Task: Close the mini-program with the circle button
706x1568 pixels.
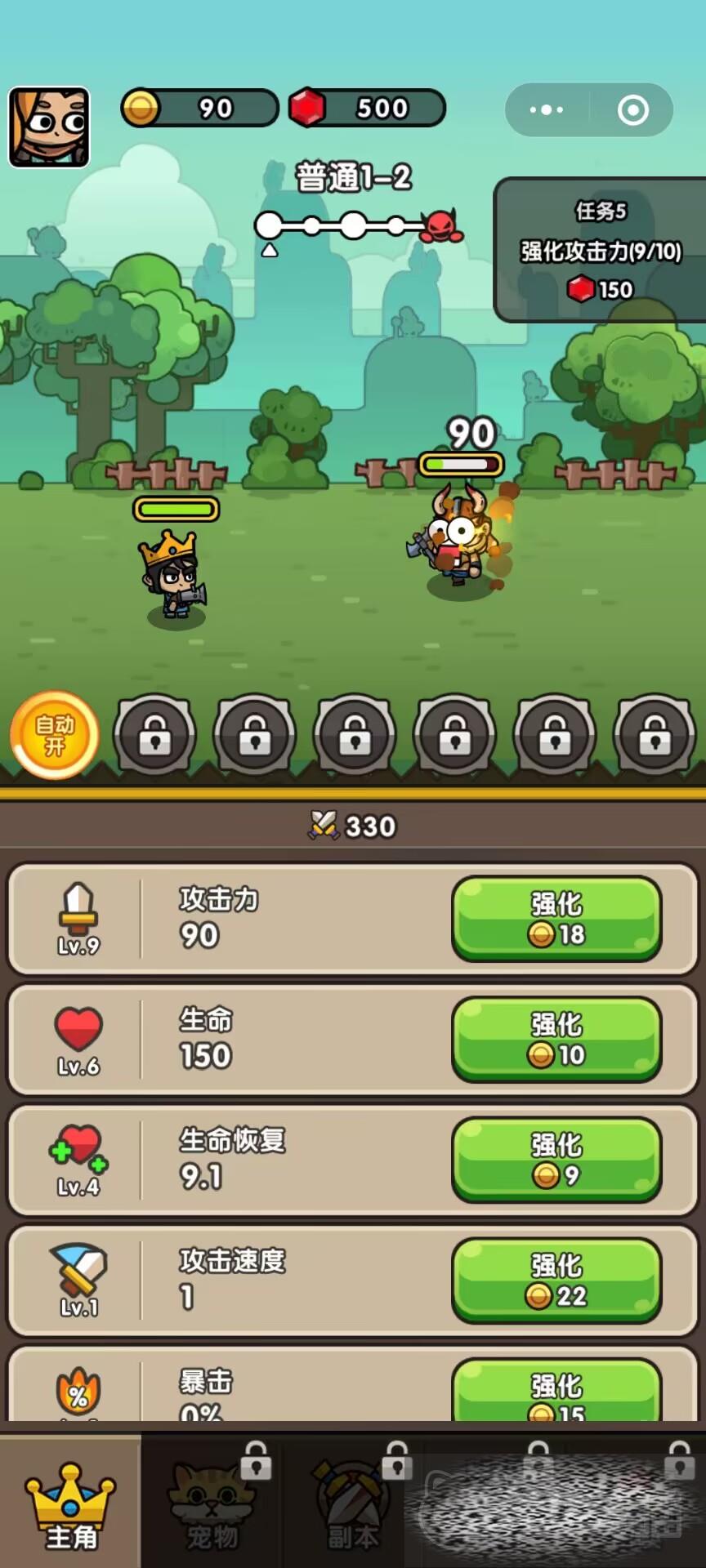Action: coord(633,109)
